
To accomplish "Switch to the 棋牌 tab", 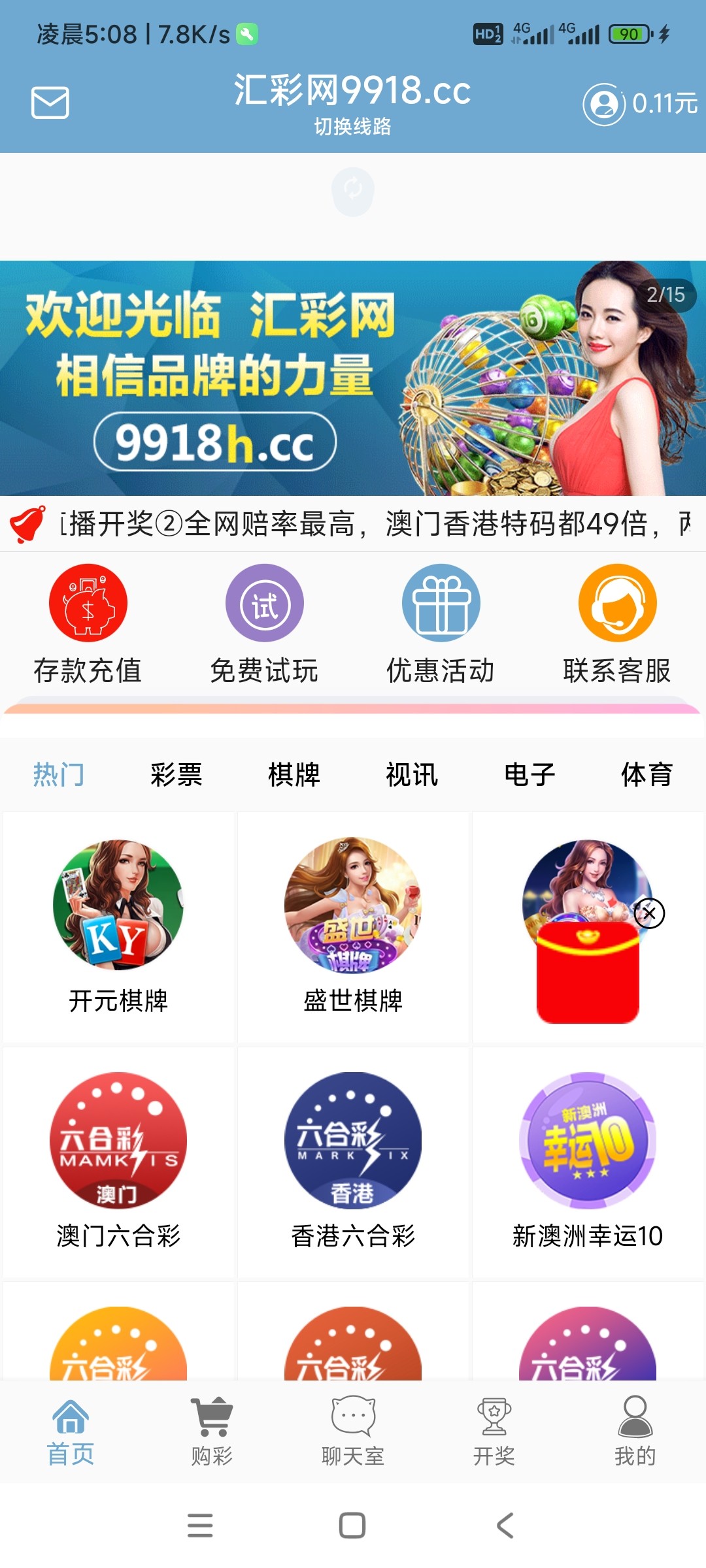I will tap(294, 775).
